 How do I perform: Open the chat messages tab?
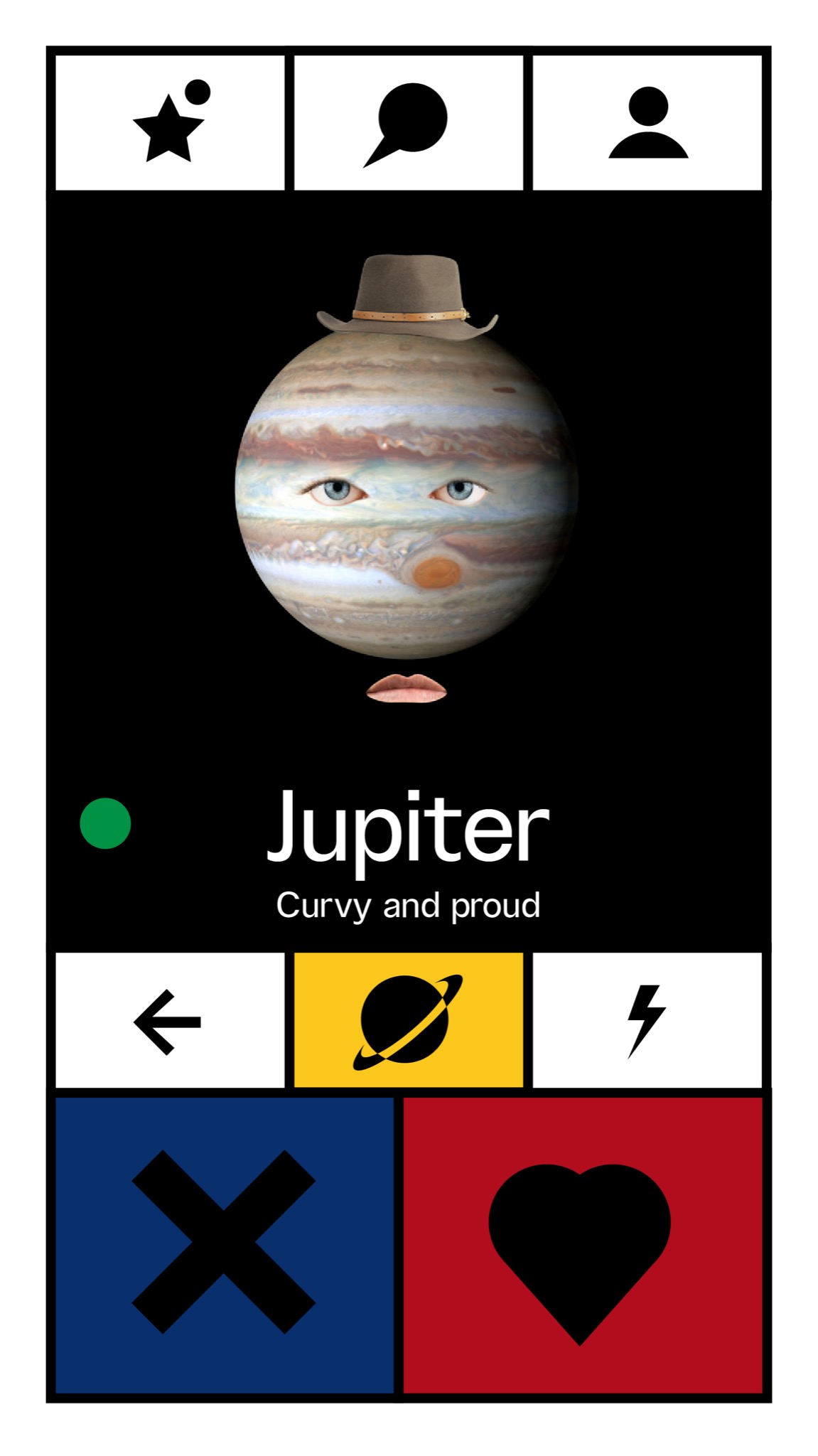coord(408,123)
